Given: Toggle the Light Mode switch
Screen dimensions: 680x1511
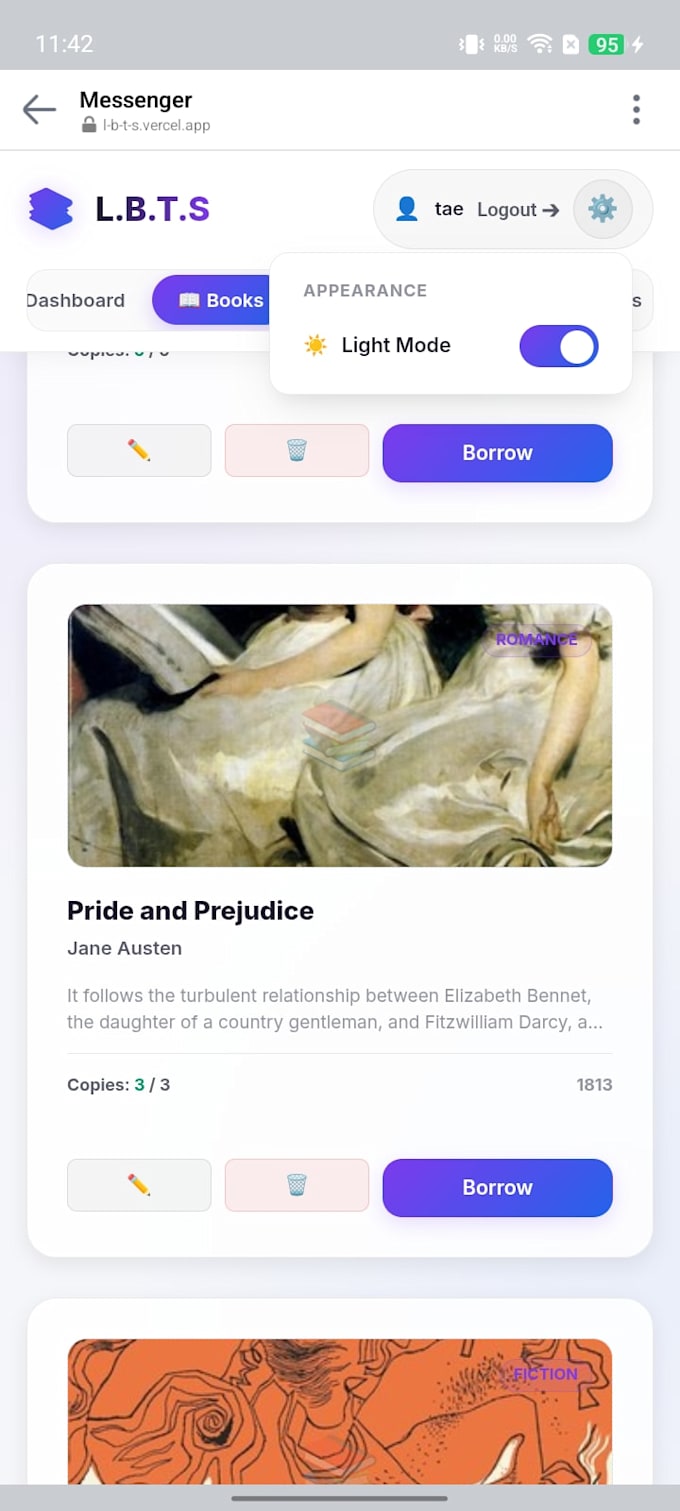Looking at the screenshot, I should 558,347.
